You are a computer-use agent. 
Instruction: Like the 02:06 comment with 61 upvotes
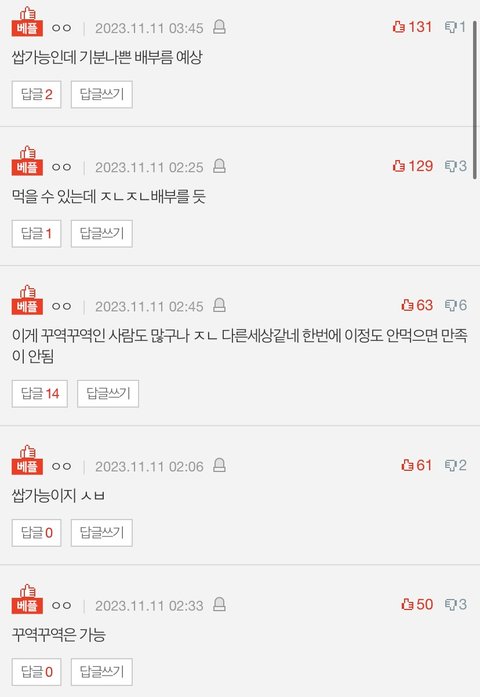click(x=416, y=465)
